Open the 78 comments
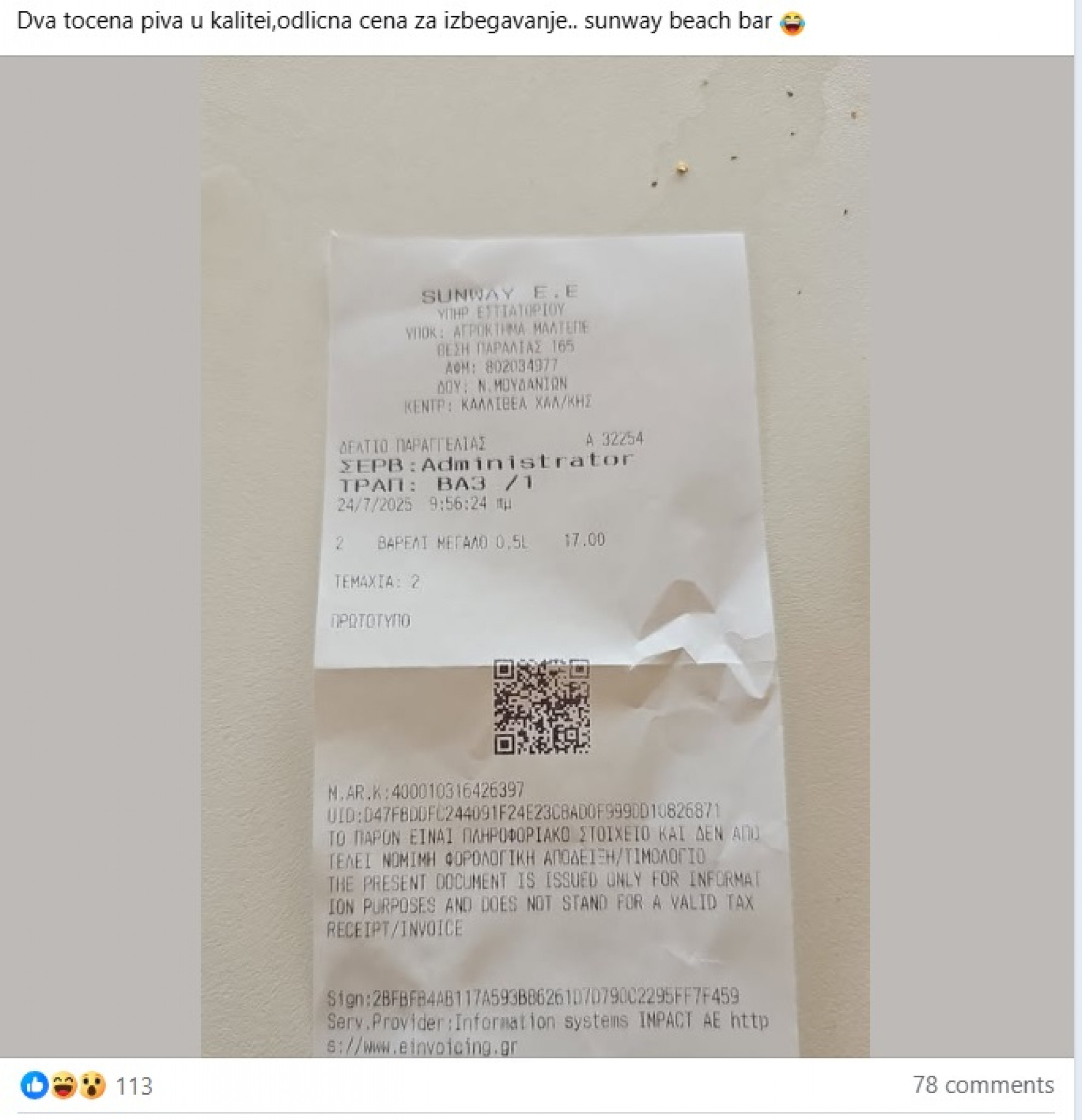1082x1120 pixels. [x=982, y=1085]
